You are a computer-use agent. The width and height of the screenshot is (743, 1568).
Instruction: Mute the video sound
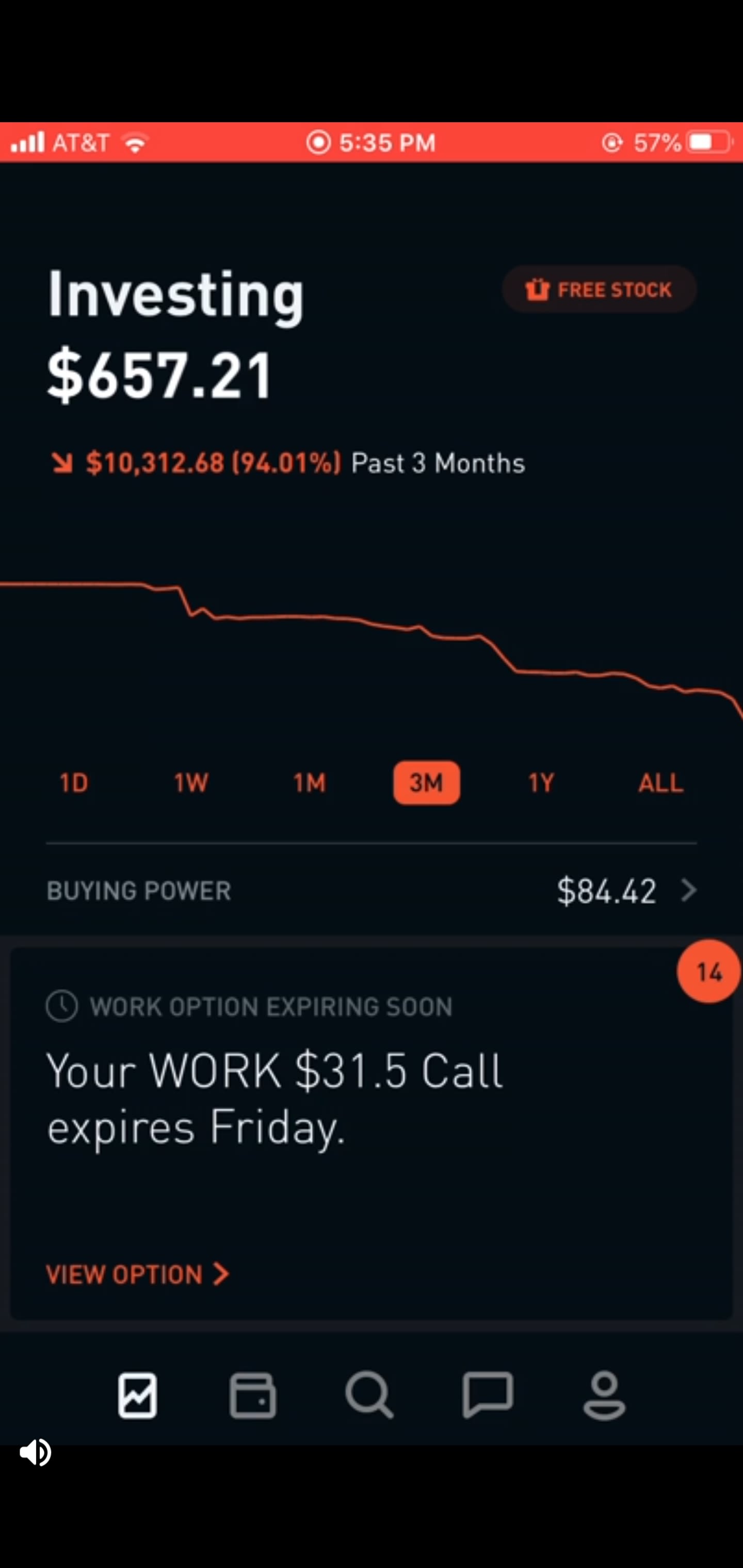35,1452
